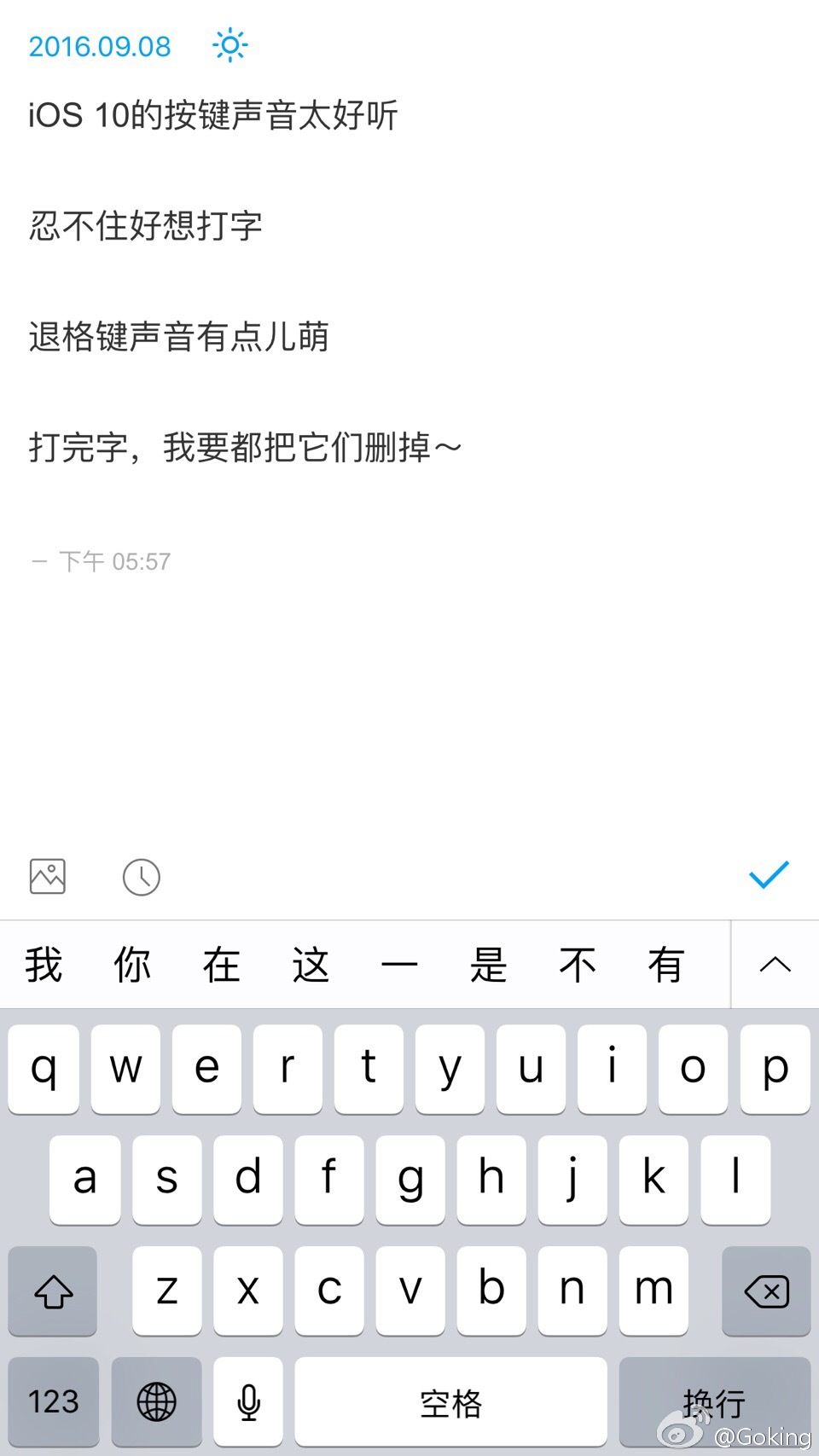Switch to the 123 number keyboard
The height and width of the screenshot is (1456, 819).
[54, 1401]
